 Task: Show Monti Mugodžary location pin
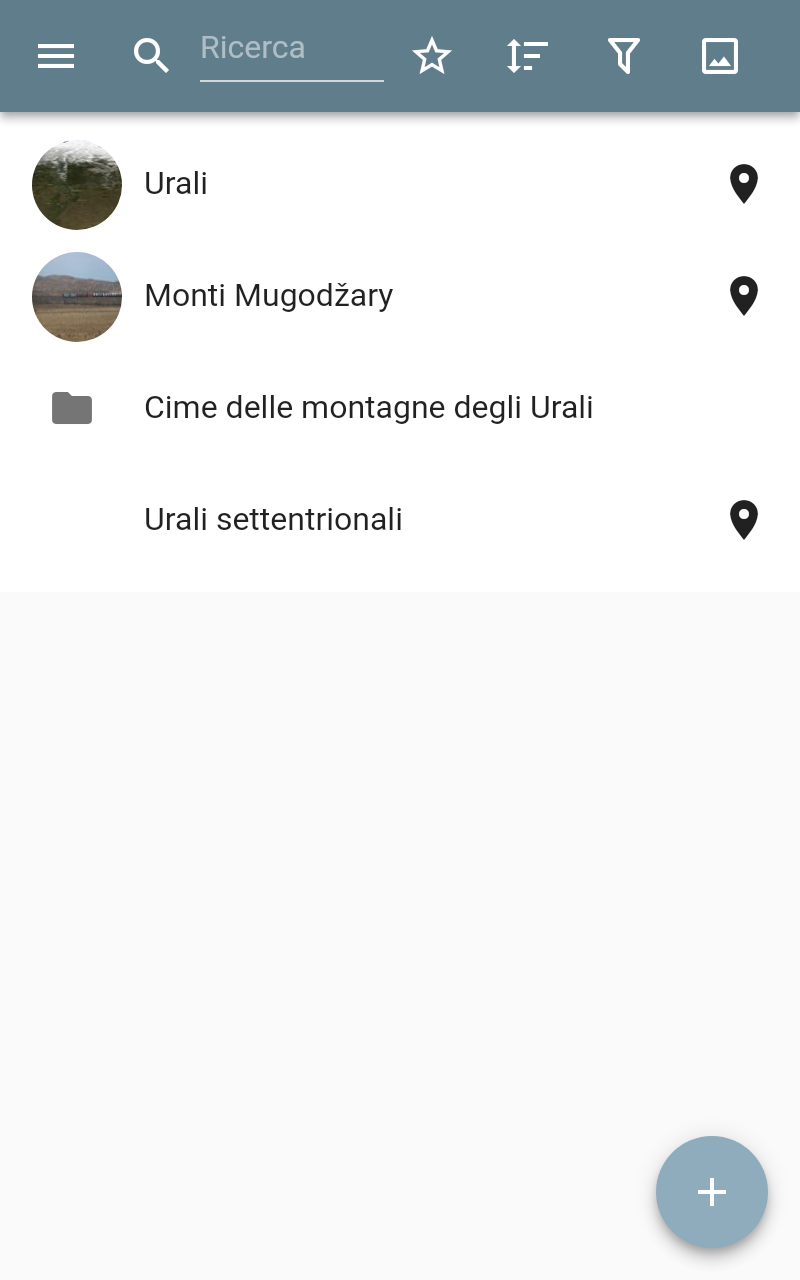(x=744, y=296)
